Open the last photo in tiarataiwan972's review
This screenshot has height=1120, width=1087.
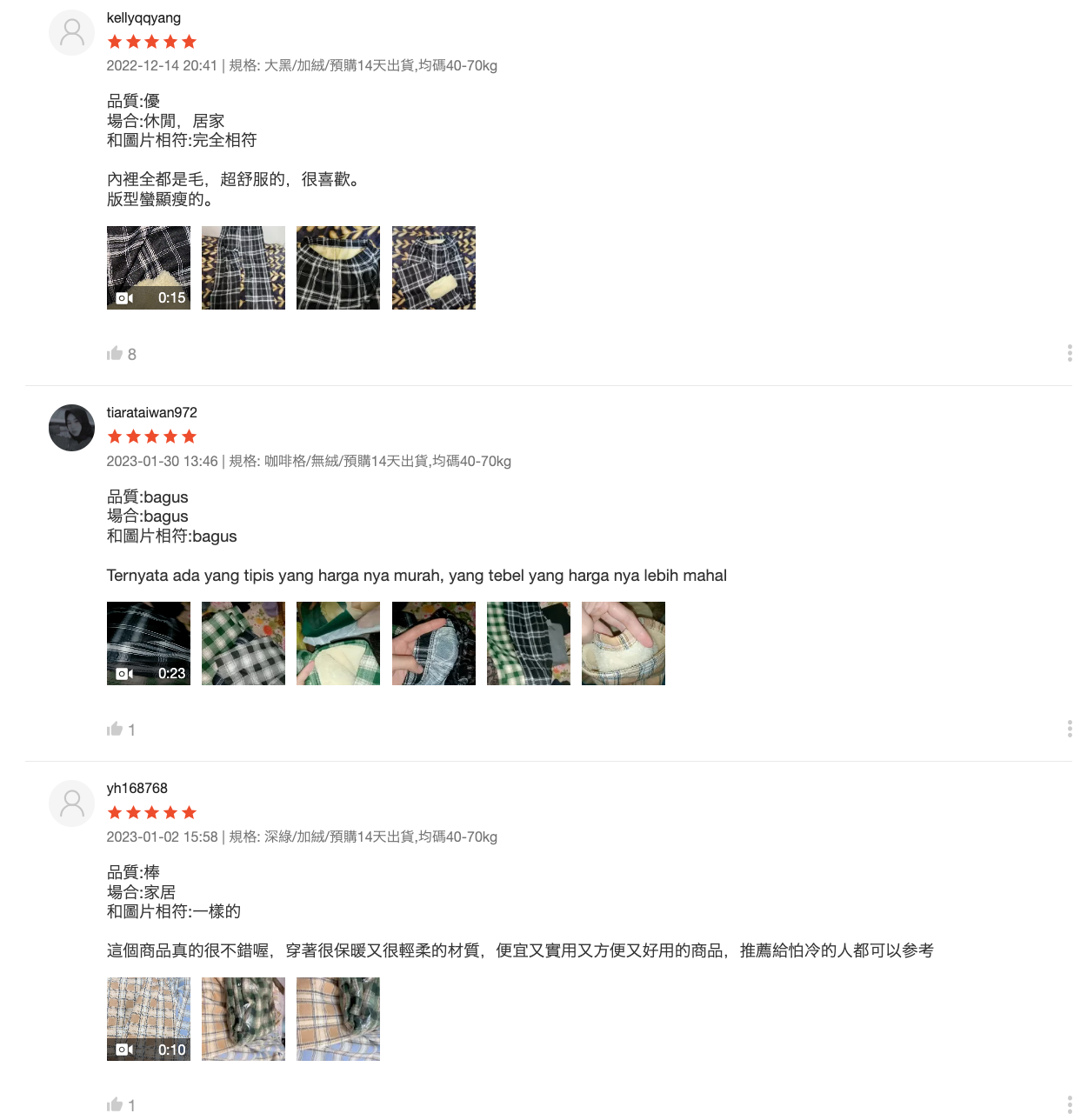click(x=623, y=643)
